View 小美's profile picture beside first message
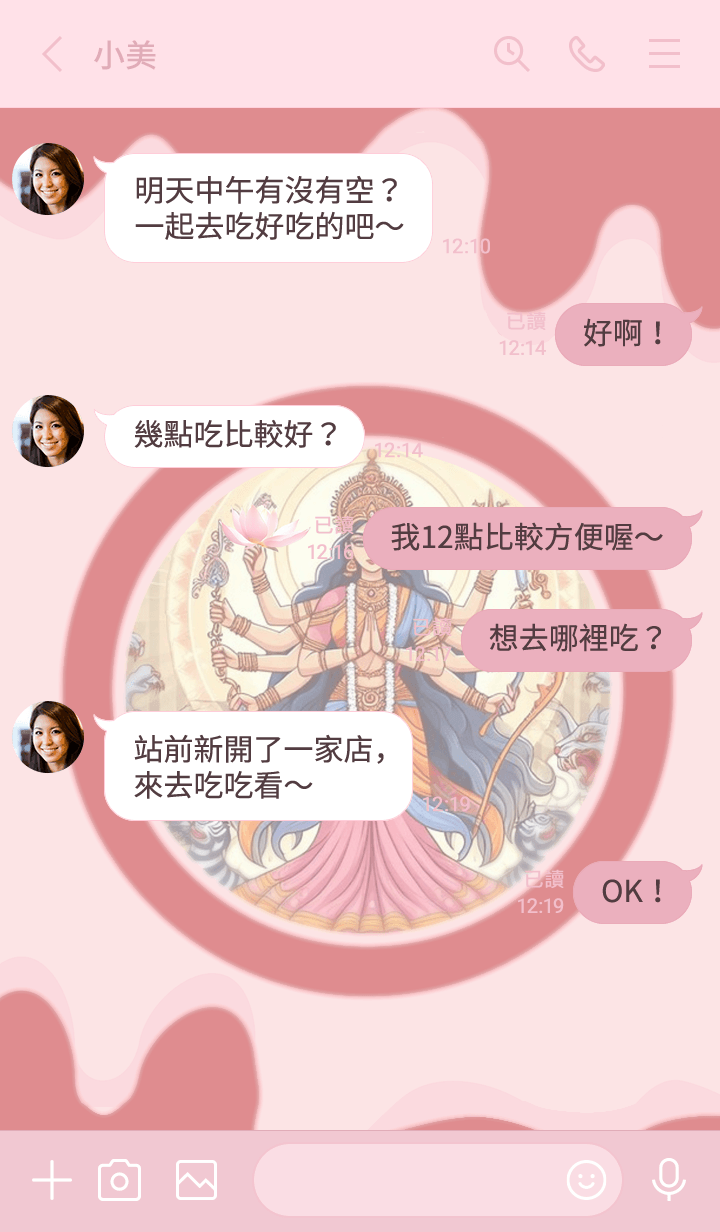The height and width of the screenshot is (1232, 720). (48, 179)
